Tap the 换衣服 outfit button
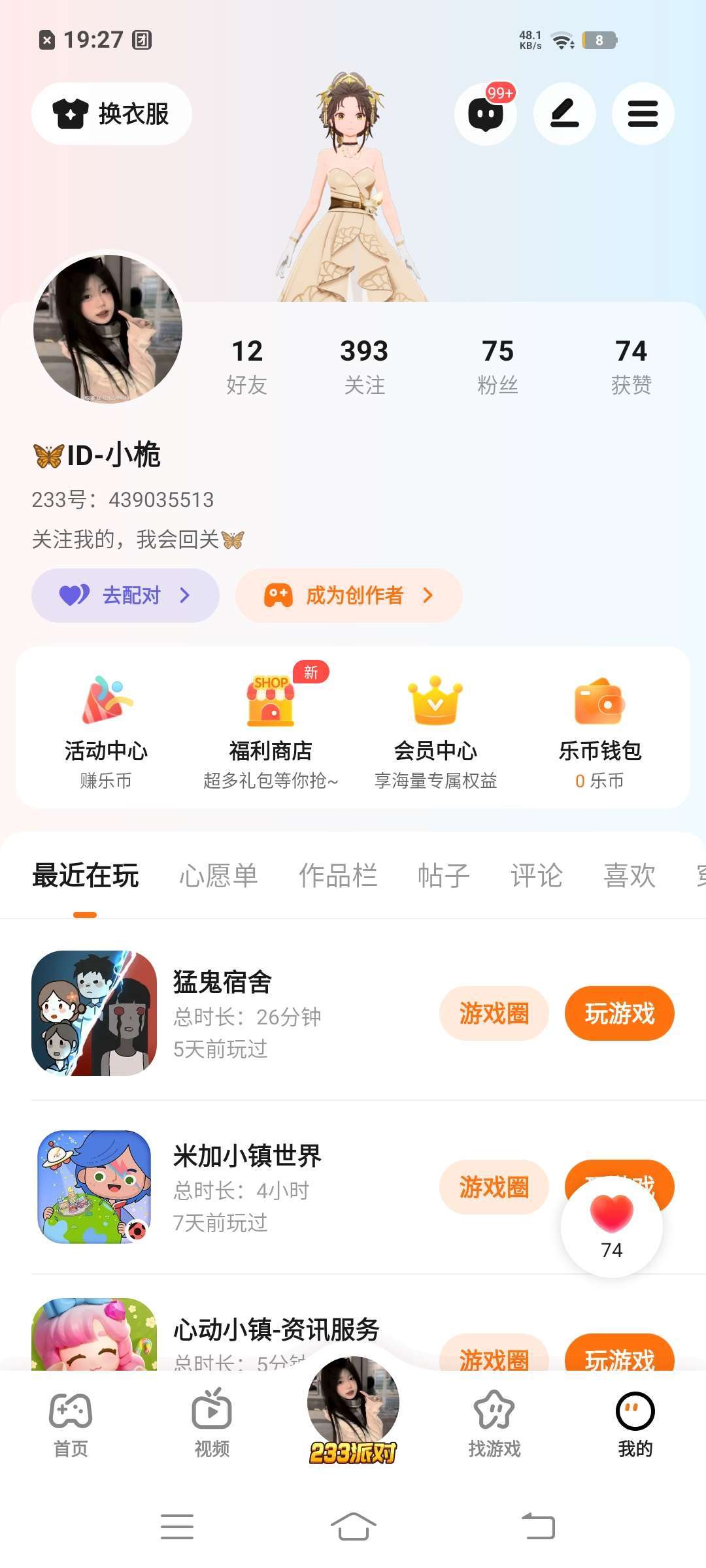 pyautogui.click(x=112, y=114)
